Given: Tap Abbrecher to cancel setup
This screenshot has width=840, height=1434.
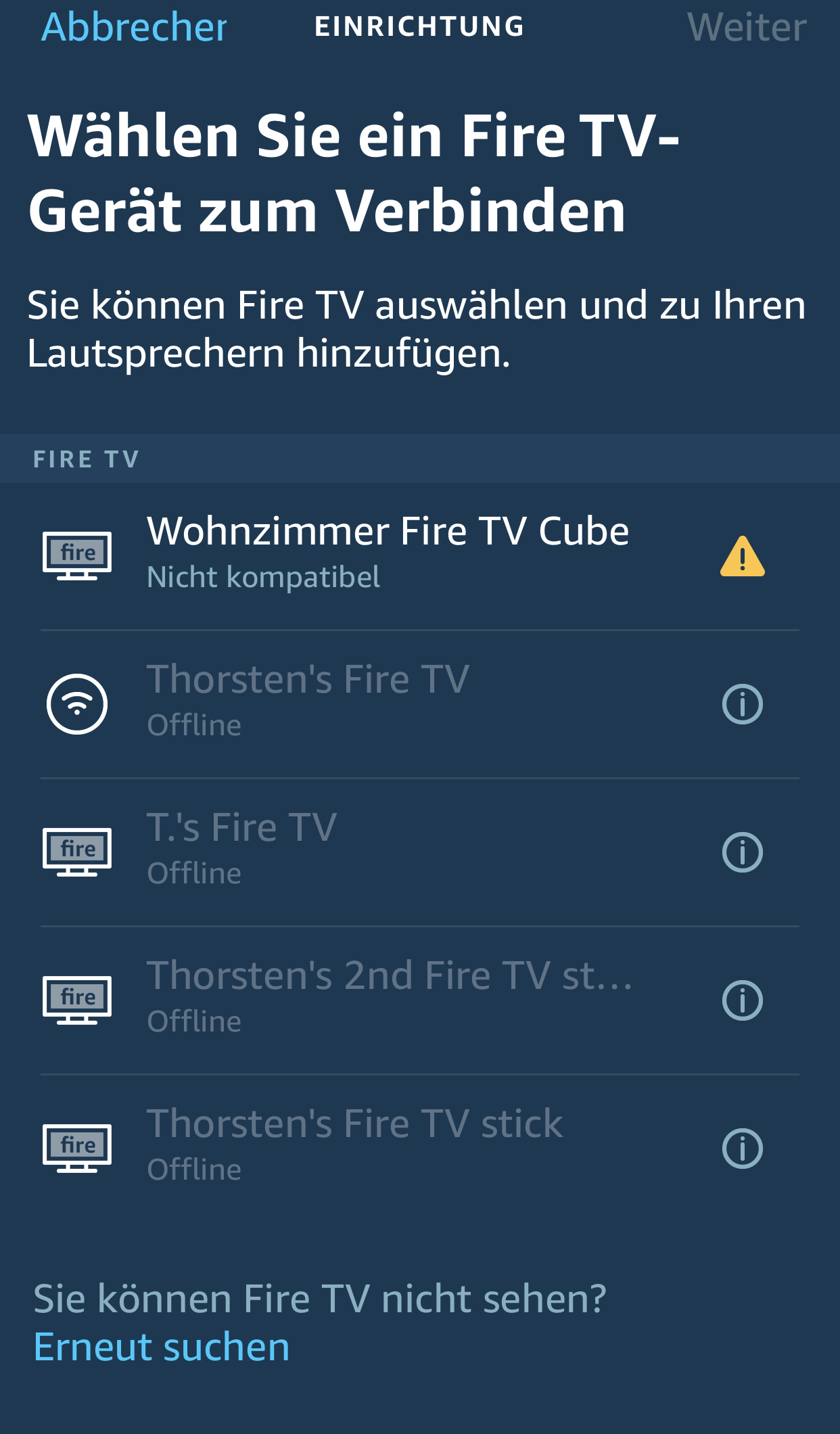Looking at the screenshot, I should (x=134, y=27).
